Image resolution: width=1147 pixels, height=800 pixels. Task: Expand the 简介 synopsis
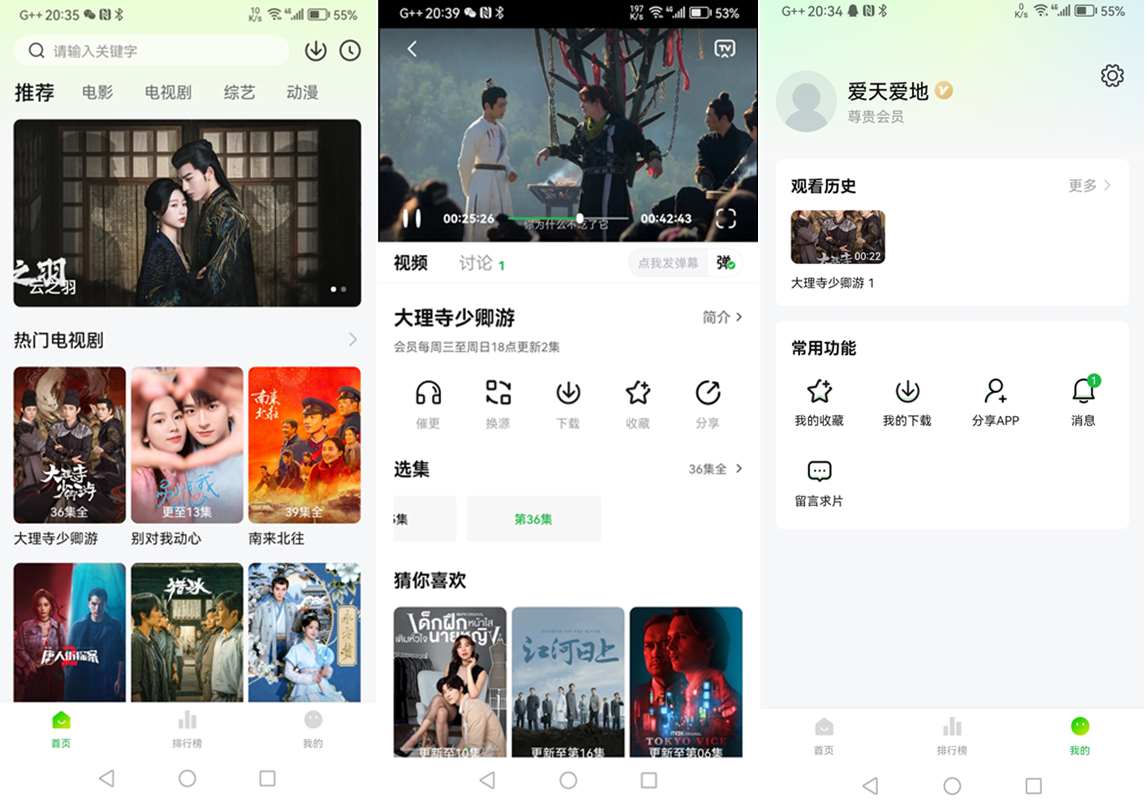point(722,317)
